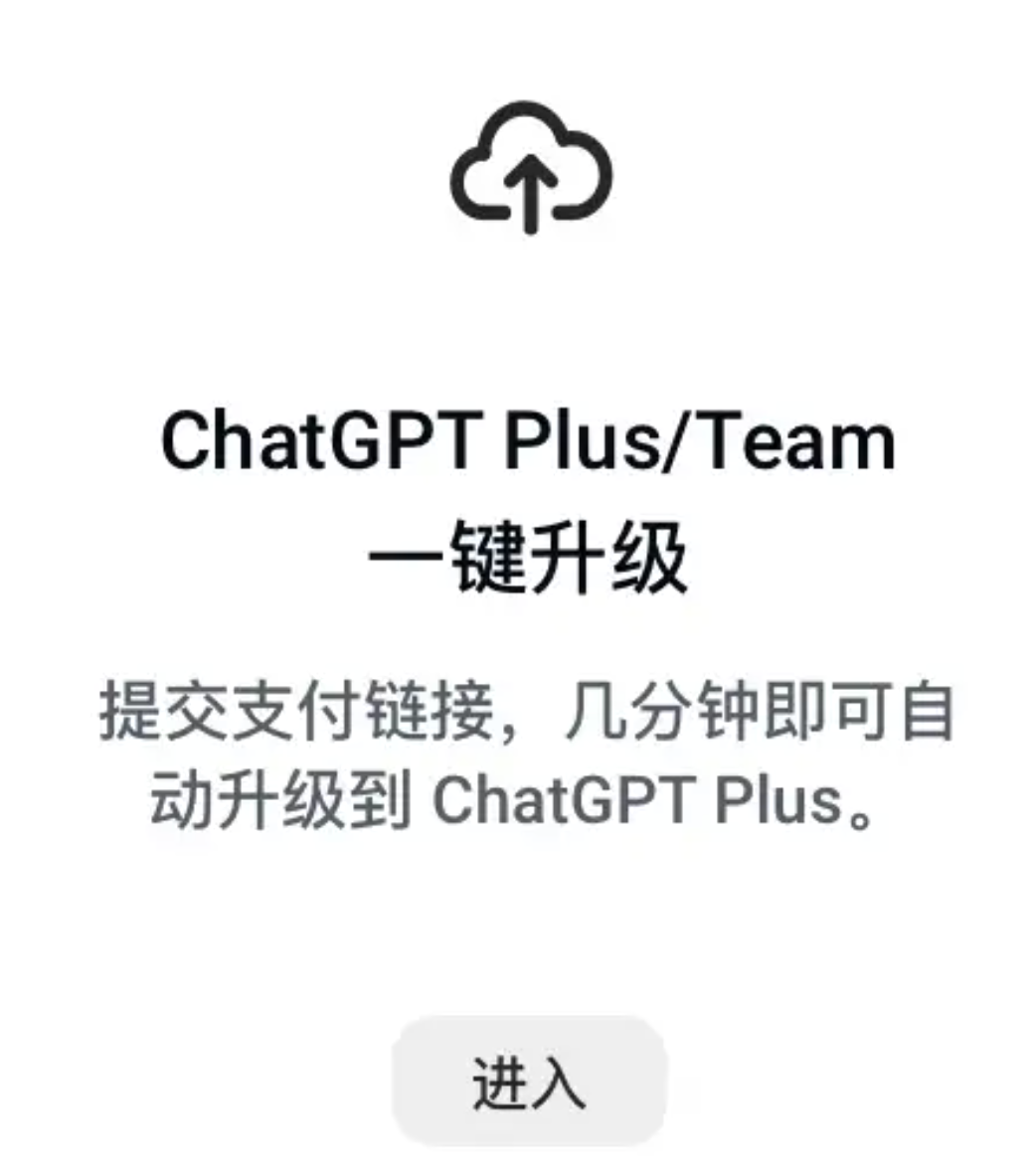Tap the 进入 button
This screenshot has height=1167, width=1036.
click(x=528, y=1082)
